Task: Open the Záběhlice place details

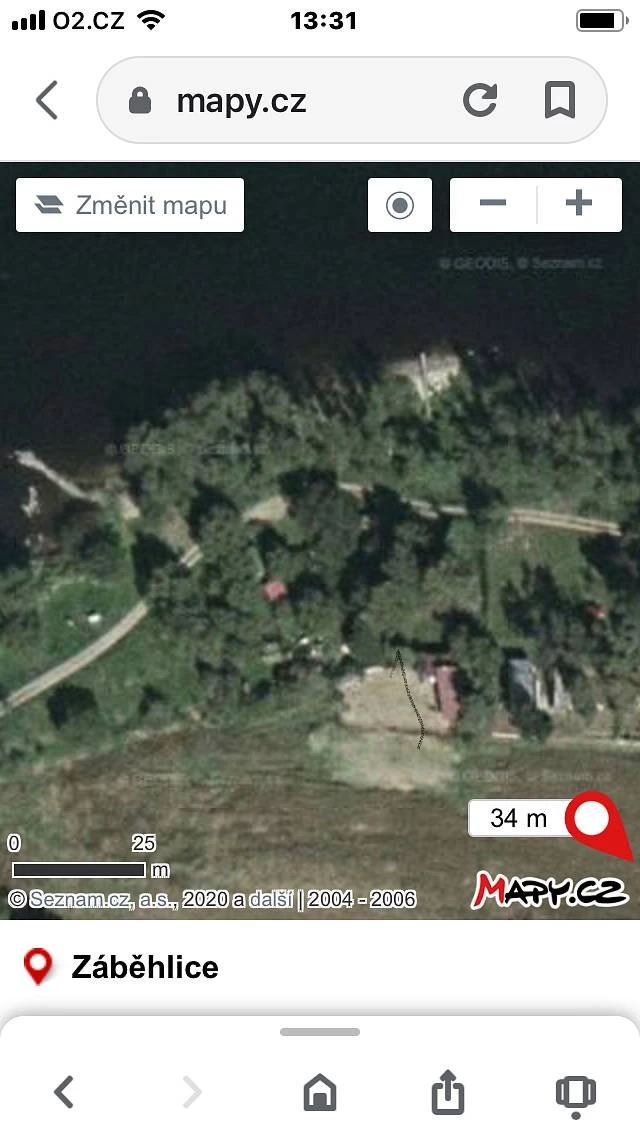Action: tap(144, 967)
